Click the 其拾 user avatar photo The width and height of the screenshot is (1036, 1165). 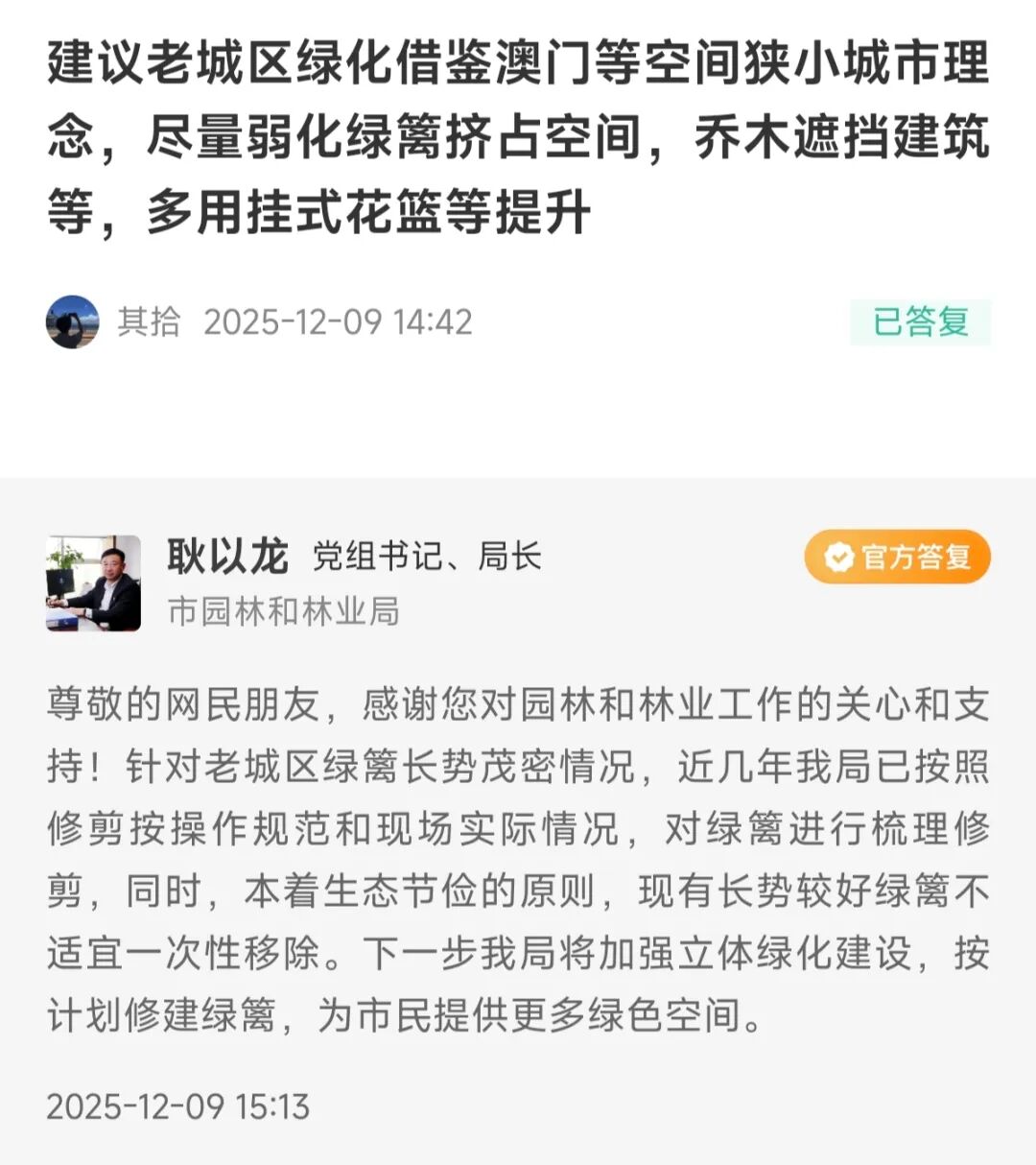point(73,322)
